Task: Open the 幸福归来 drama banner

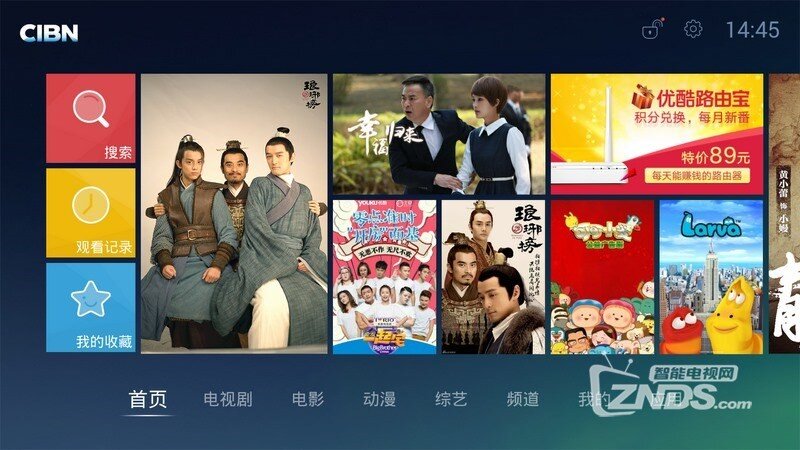Action: click(439, 134)
